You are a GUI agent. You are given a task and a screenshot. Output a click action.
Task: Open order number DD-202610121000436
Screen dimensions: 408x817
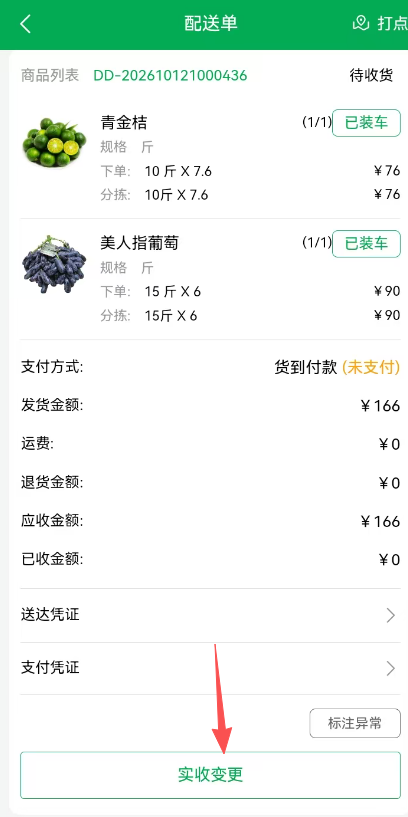click(170, 76)
